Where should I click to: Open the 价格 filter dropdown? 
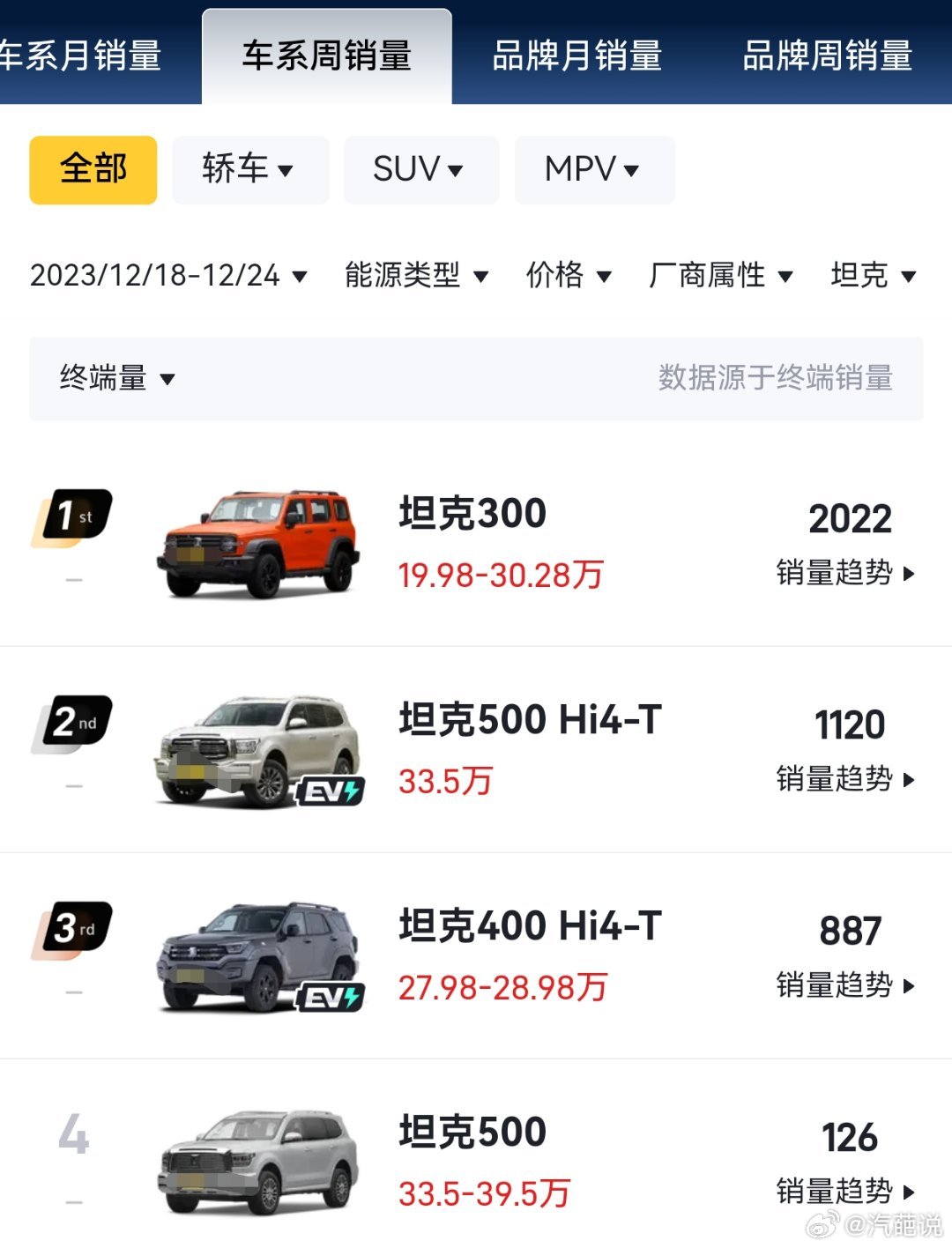coord(569,275)
